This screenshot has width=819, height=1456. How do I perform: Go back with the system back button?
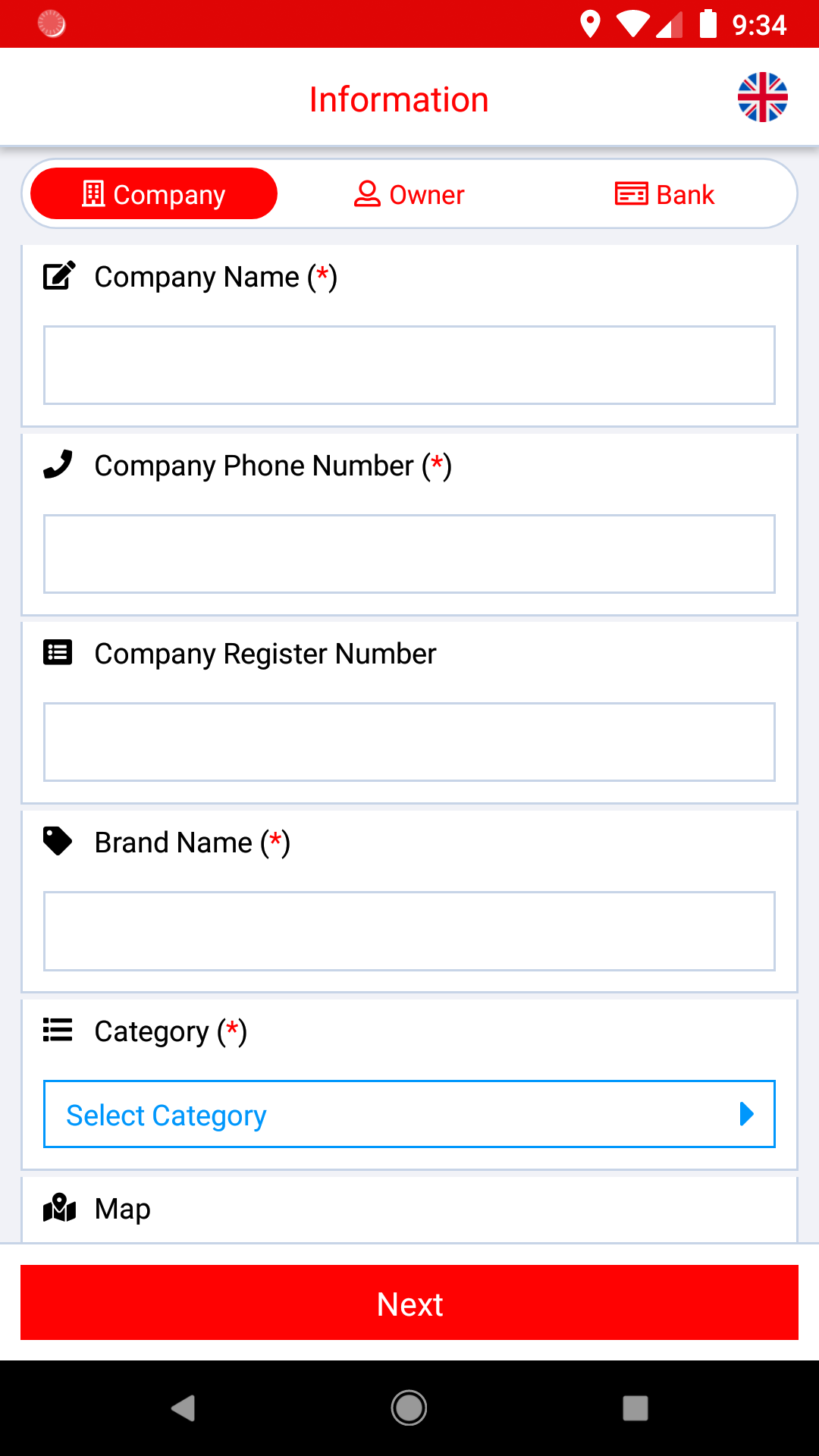(183, 1408)
